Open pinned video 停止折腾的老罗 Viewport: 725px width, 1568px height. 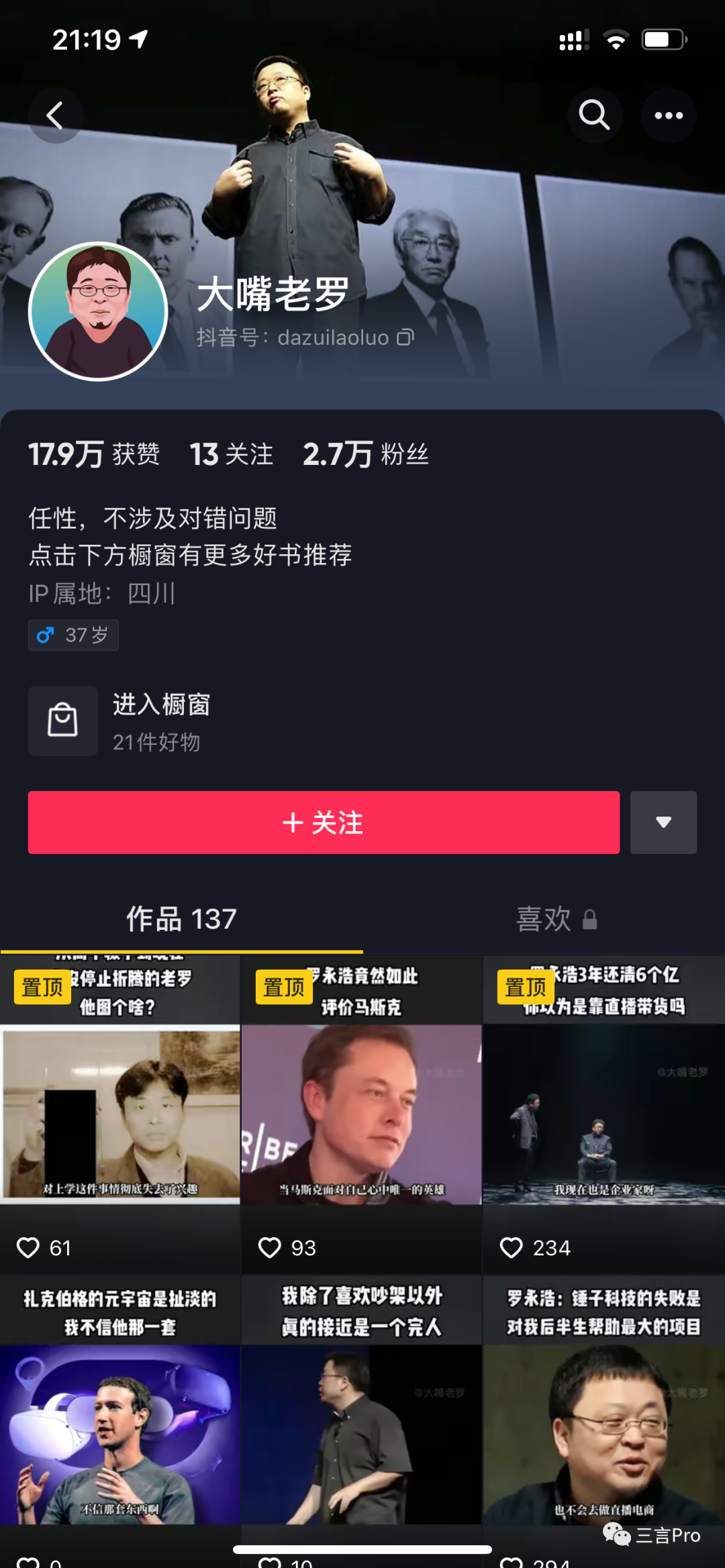(120, 1114)
